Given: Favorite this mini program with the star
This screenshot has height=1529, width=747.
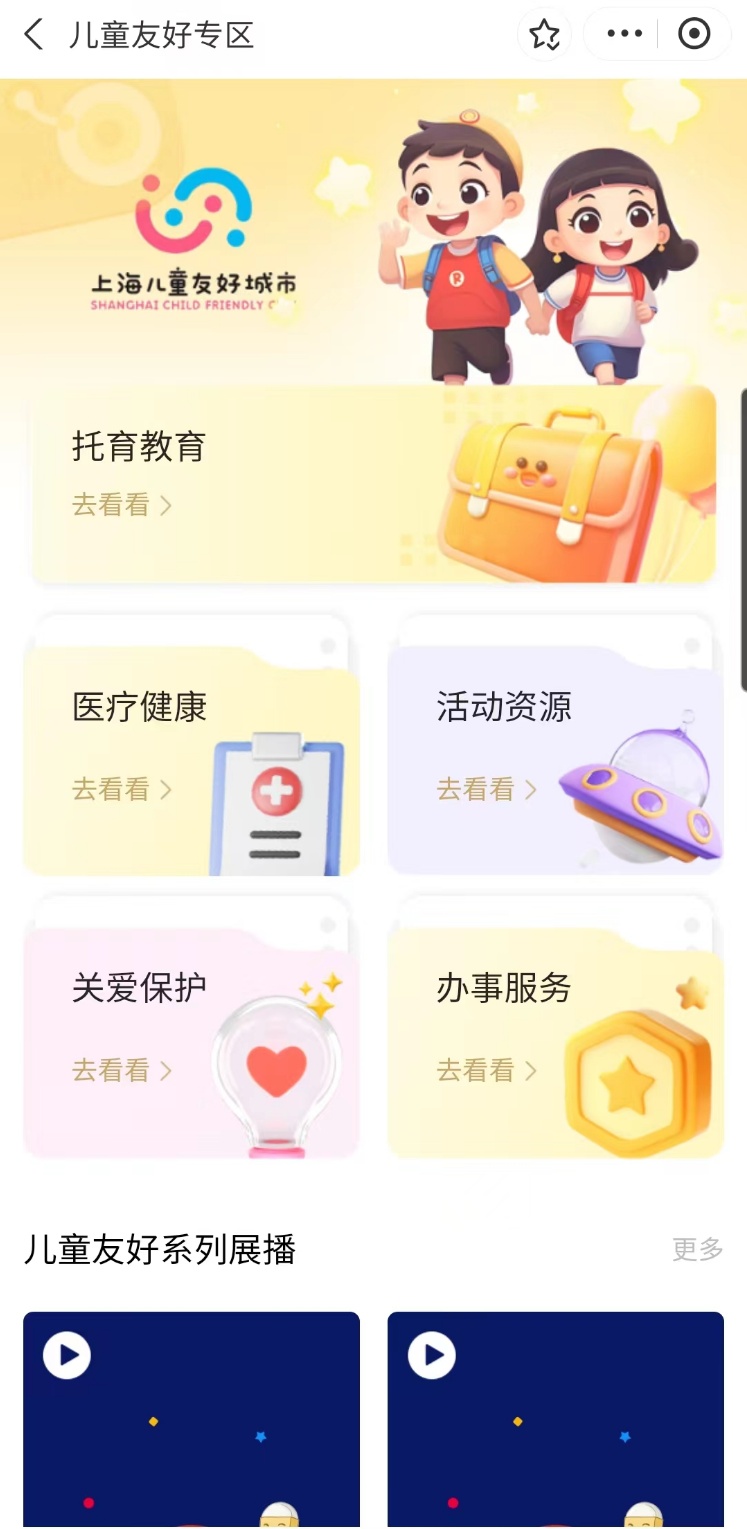Looking at the screenshot, I should tap(544, 35).
